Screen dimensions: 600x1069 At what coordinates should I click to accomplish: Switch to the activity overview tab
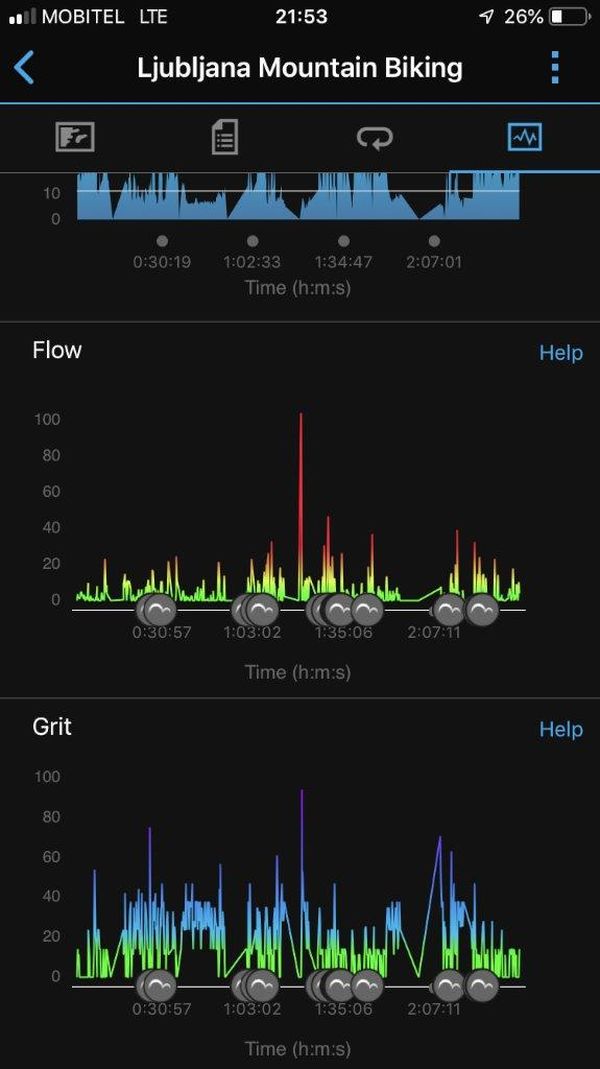(75, 137)
